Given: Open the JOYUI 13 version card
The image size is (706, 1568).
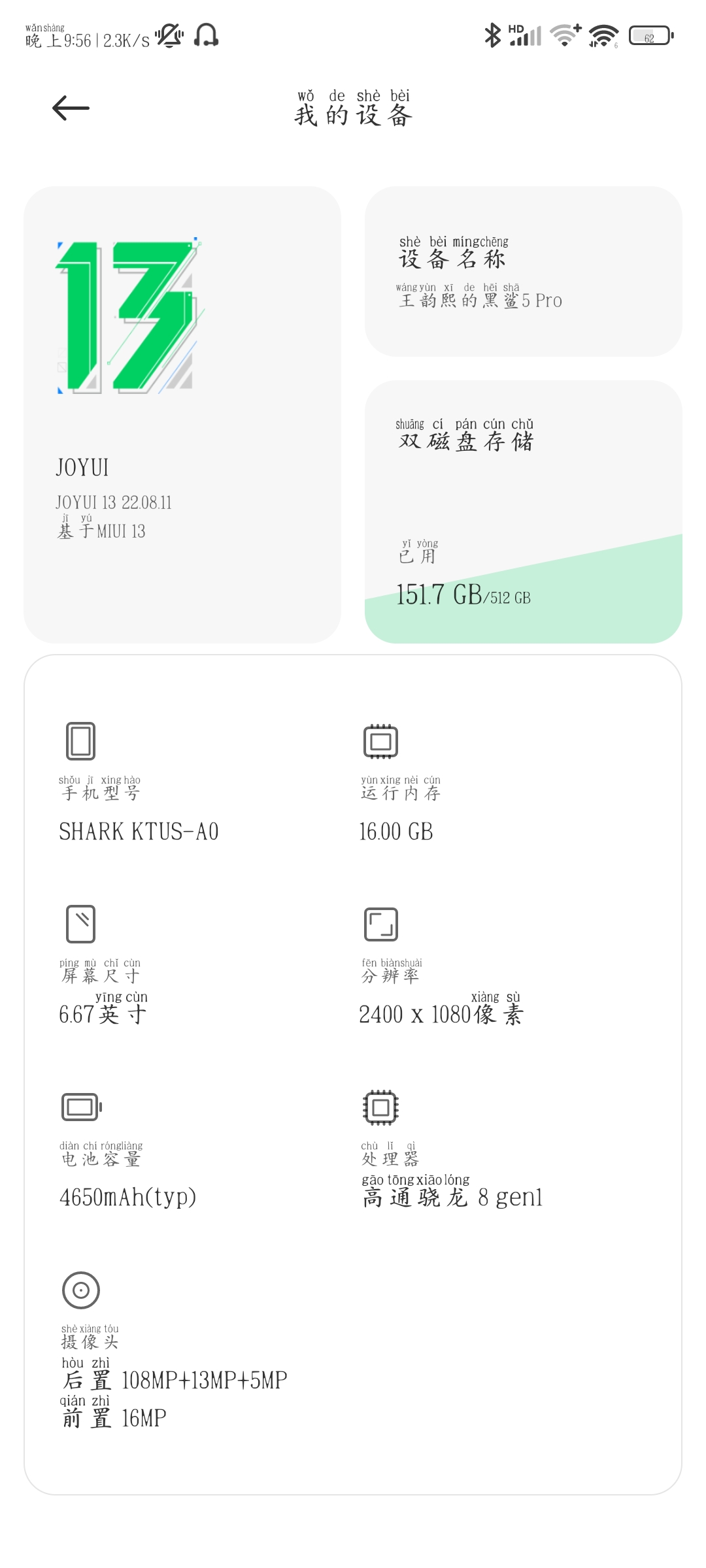Looking at the screenshot, I should pyautogui.click(x=182, y=415).
